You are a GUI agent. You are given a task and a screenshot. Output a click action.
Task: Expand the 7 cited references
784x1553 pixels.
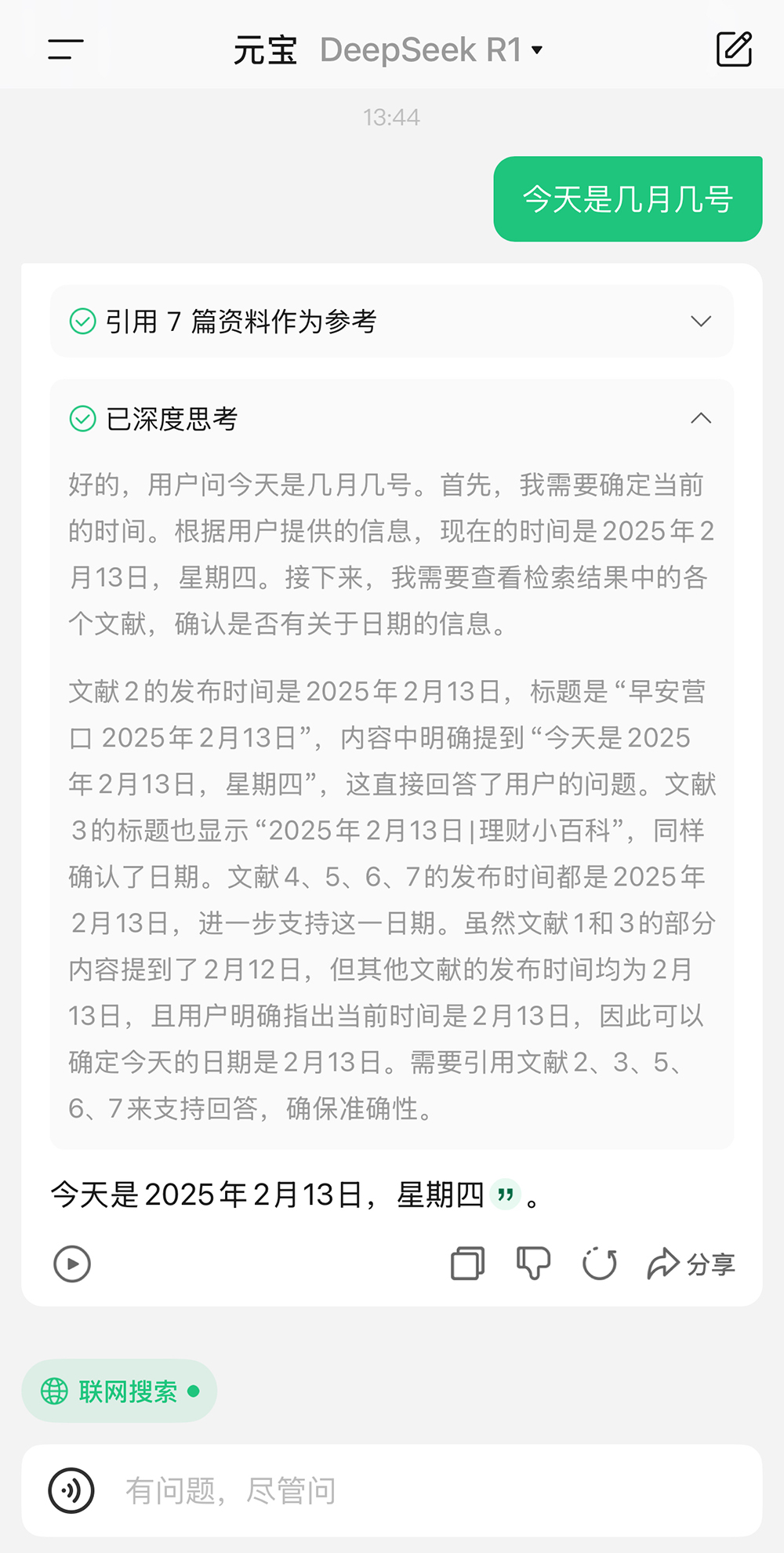click(391, 321)
